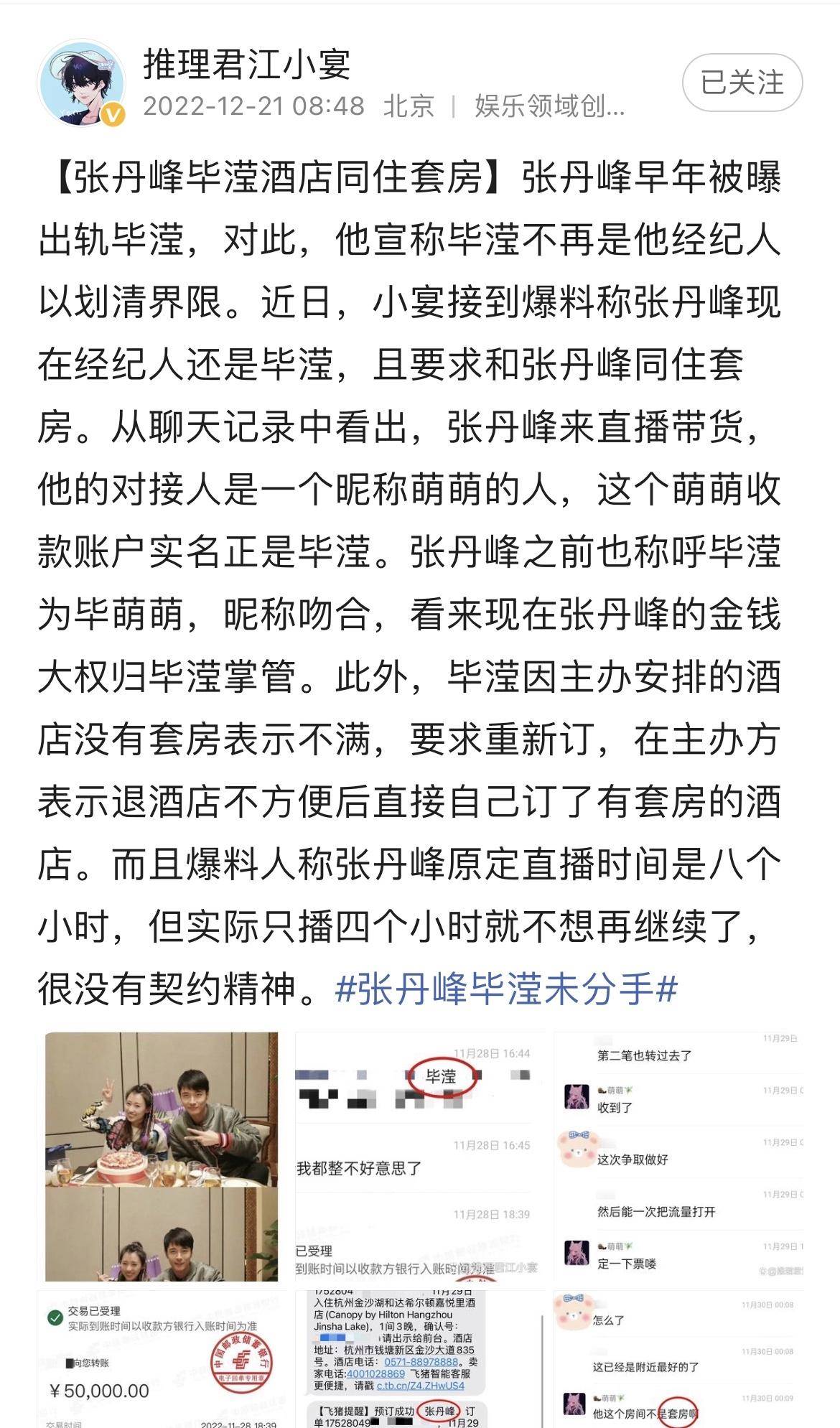View the couple birthday cake photo
The height and width of the screenshot is (1428, 840).
[162, 1157]
